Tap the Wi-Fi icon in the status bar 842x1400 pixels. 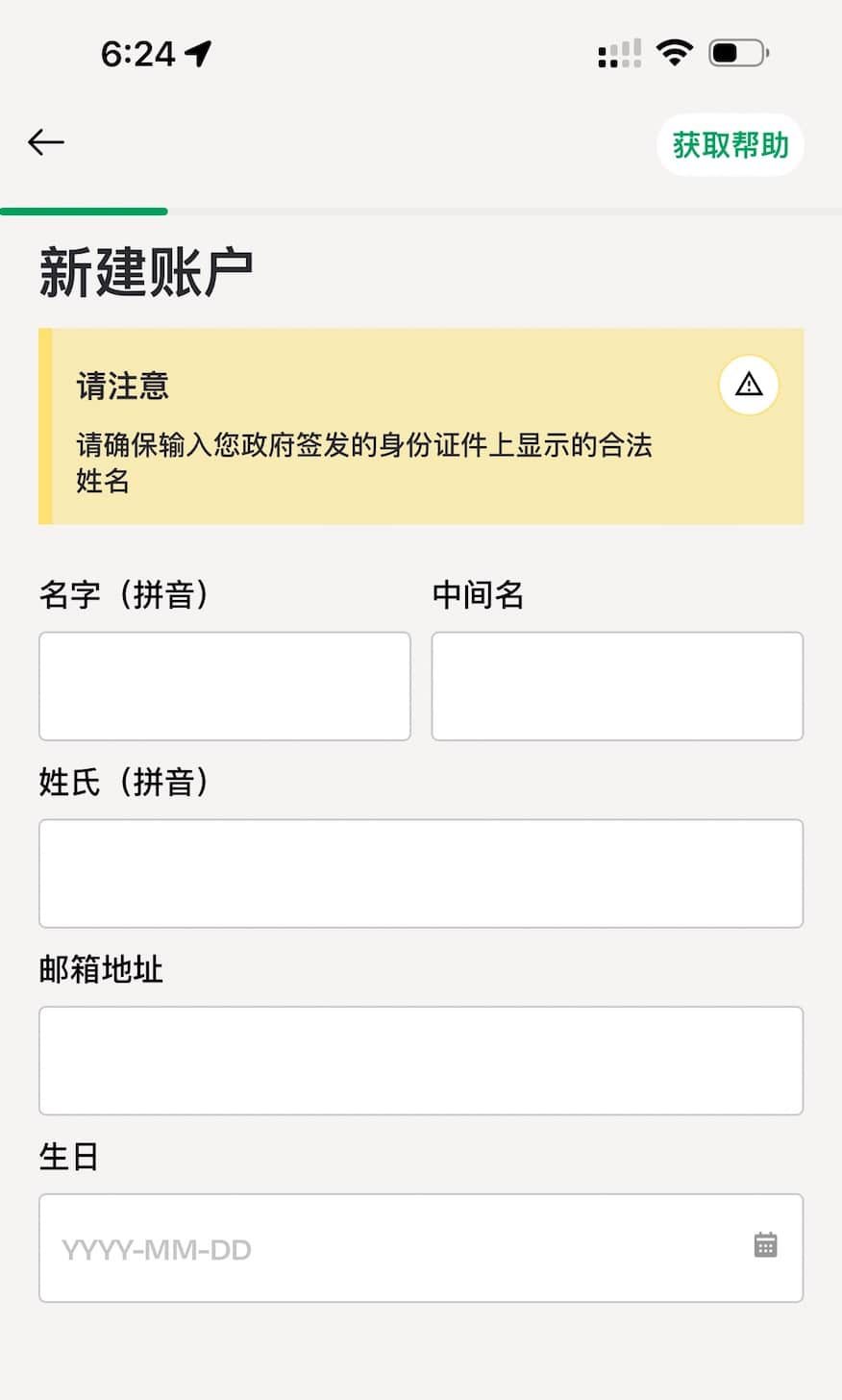click(676, 53)
